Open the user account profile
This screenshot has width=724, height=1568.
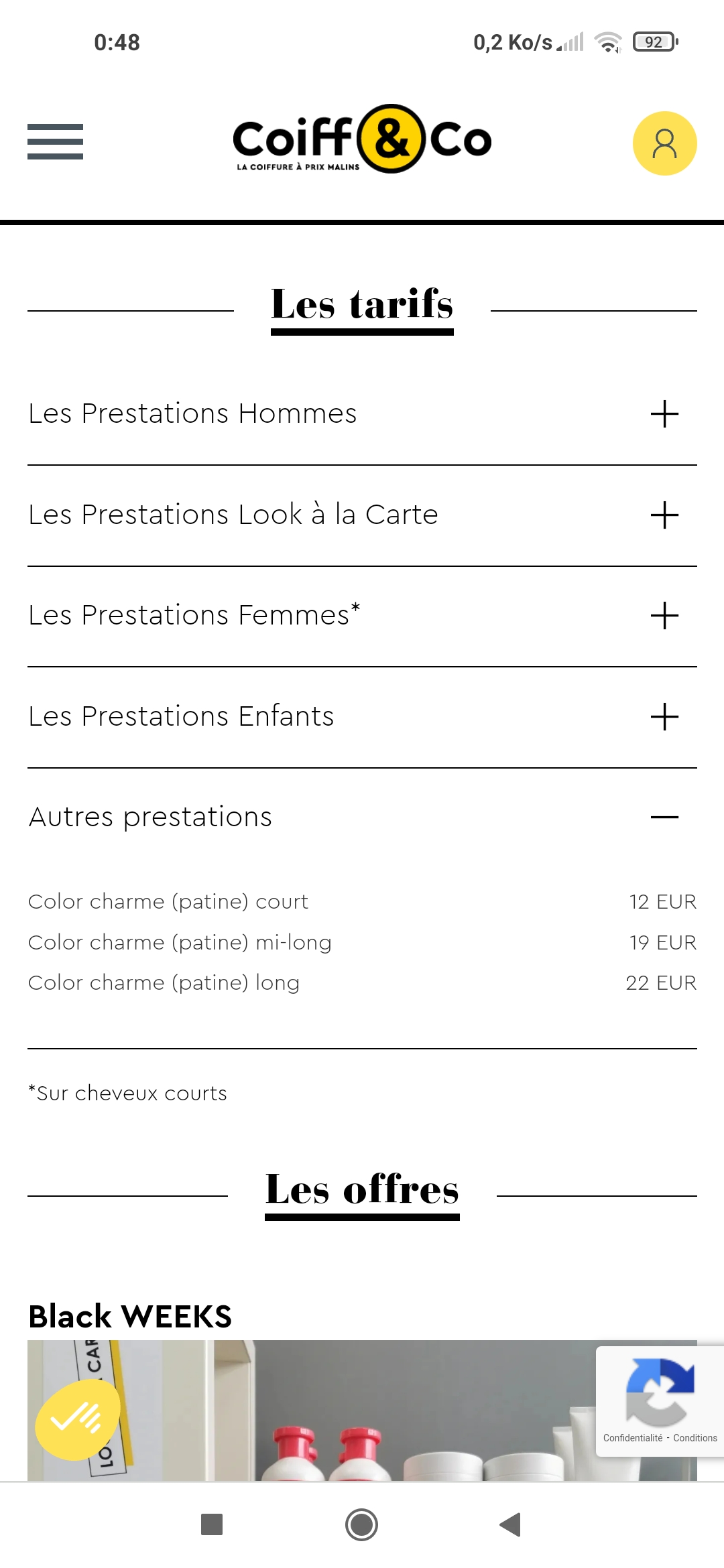(664, 143)
